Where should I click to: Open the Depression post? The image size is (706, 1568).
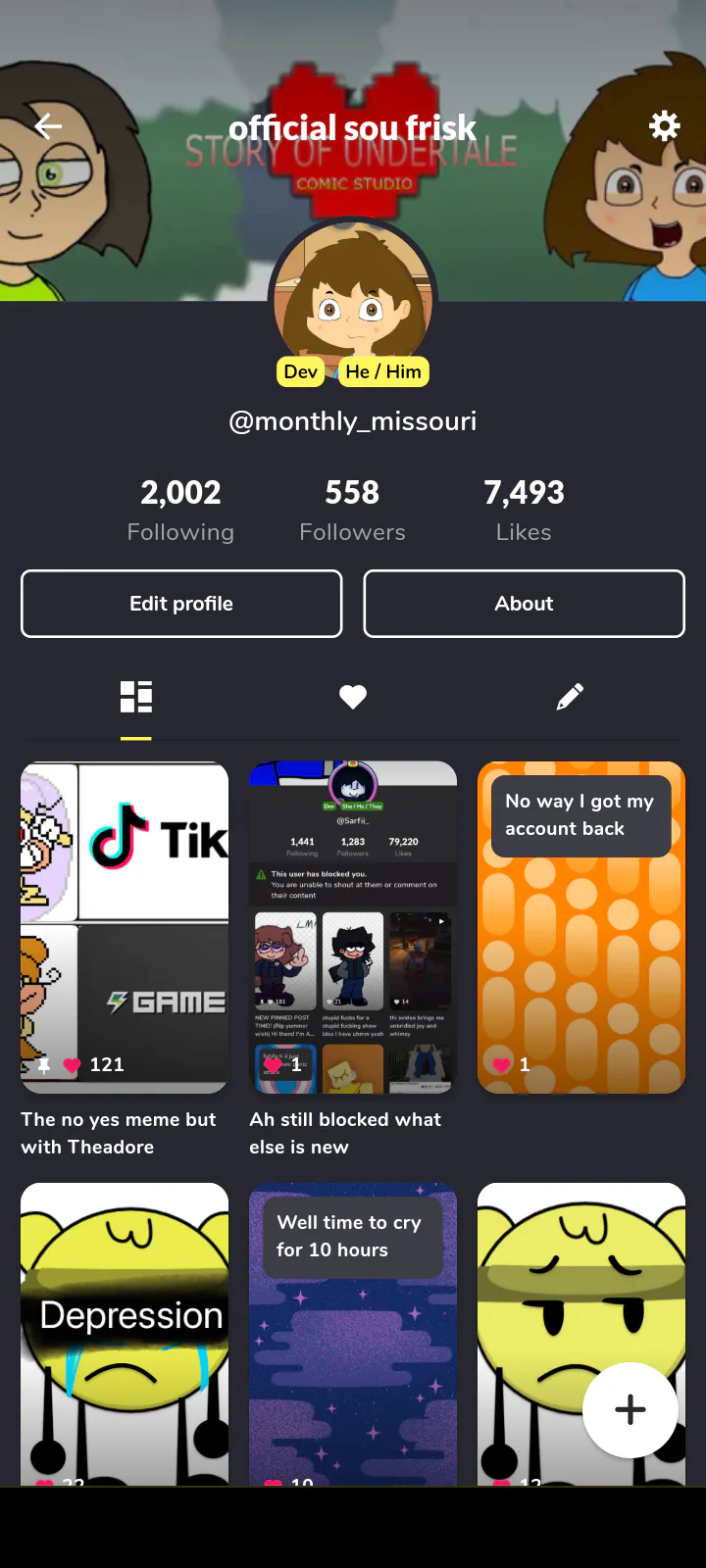pos(125,1334)
